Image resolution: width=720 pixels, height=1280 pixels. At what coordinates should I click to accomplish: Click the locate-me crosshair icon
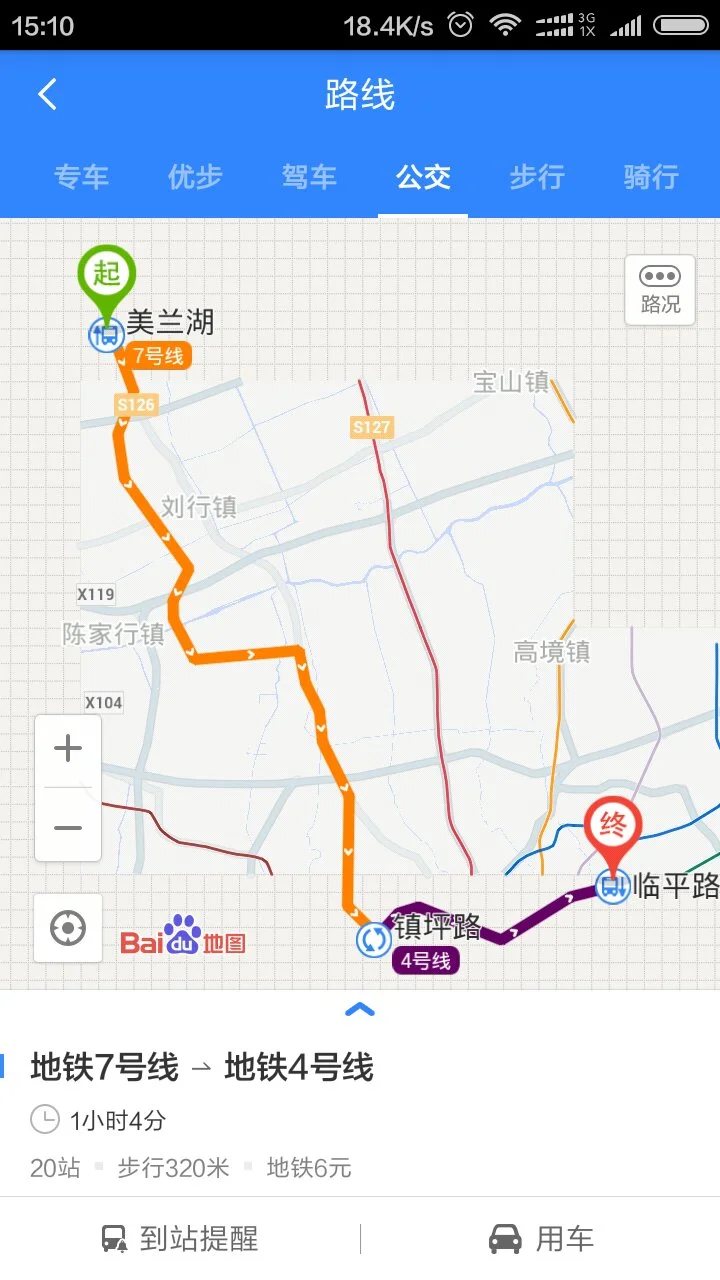click(67, 929)
